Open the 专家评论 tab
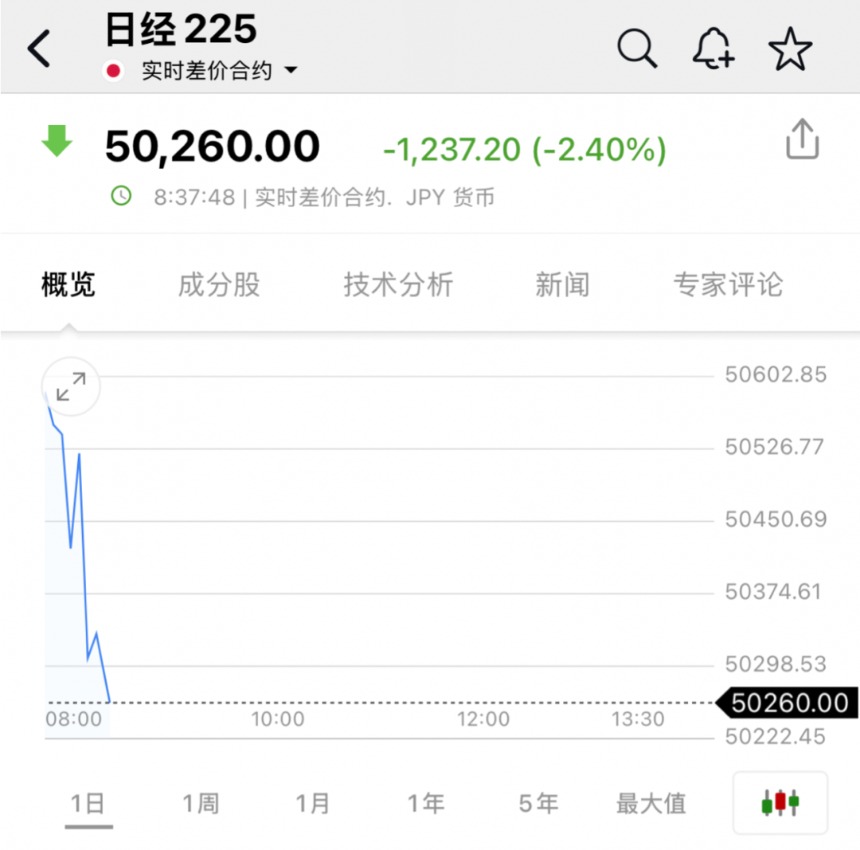 pyautogui.click(x=728, y=285)
